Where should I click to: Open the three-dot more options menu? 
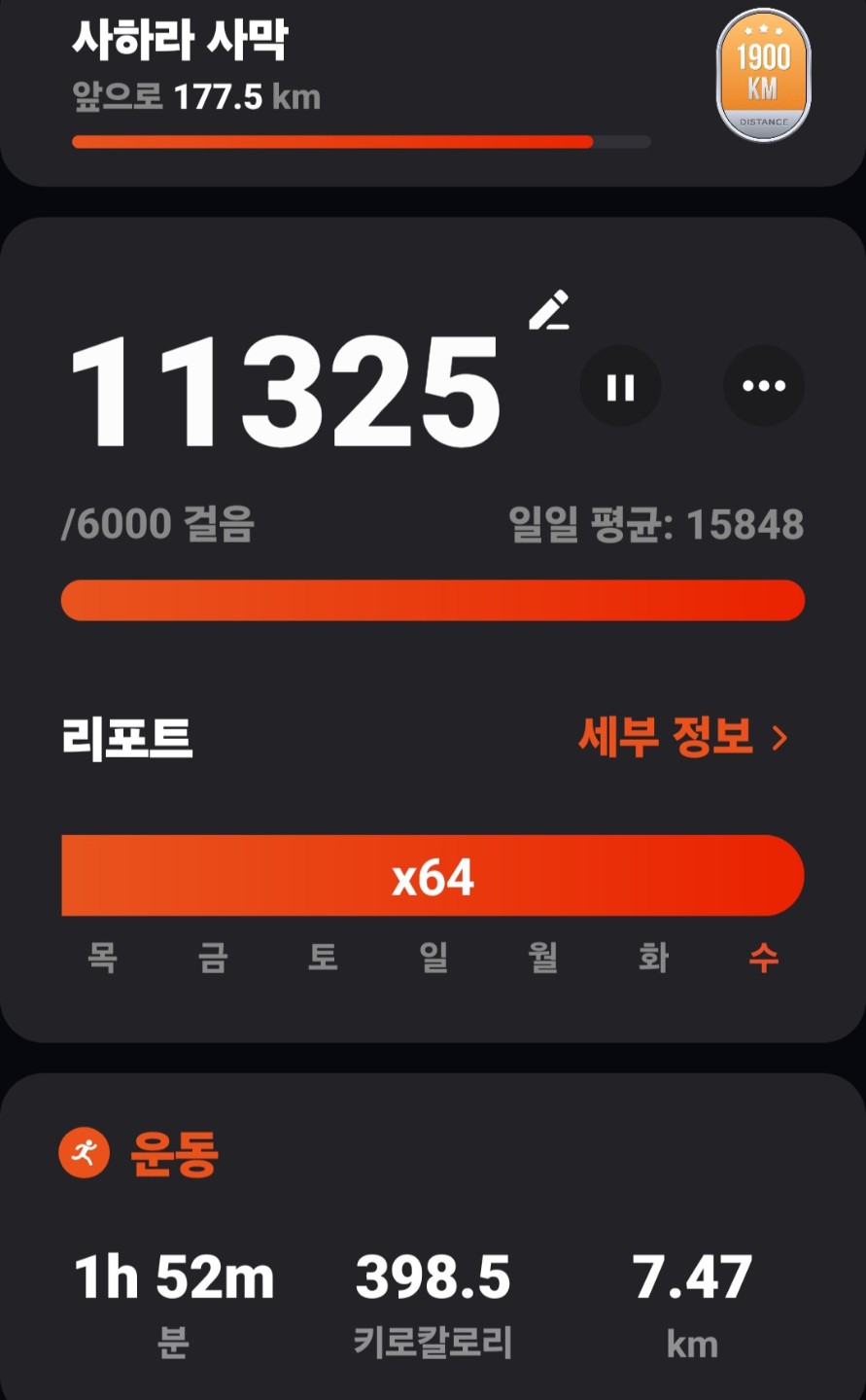pos(764,386)
